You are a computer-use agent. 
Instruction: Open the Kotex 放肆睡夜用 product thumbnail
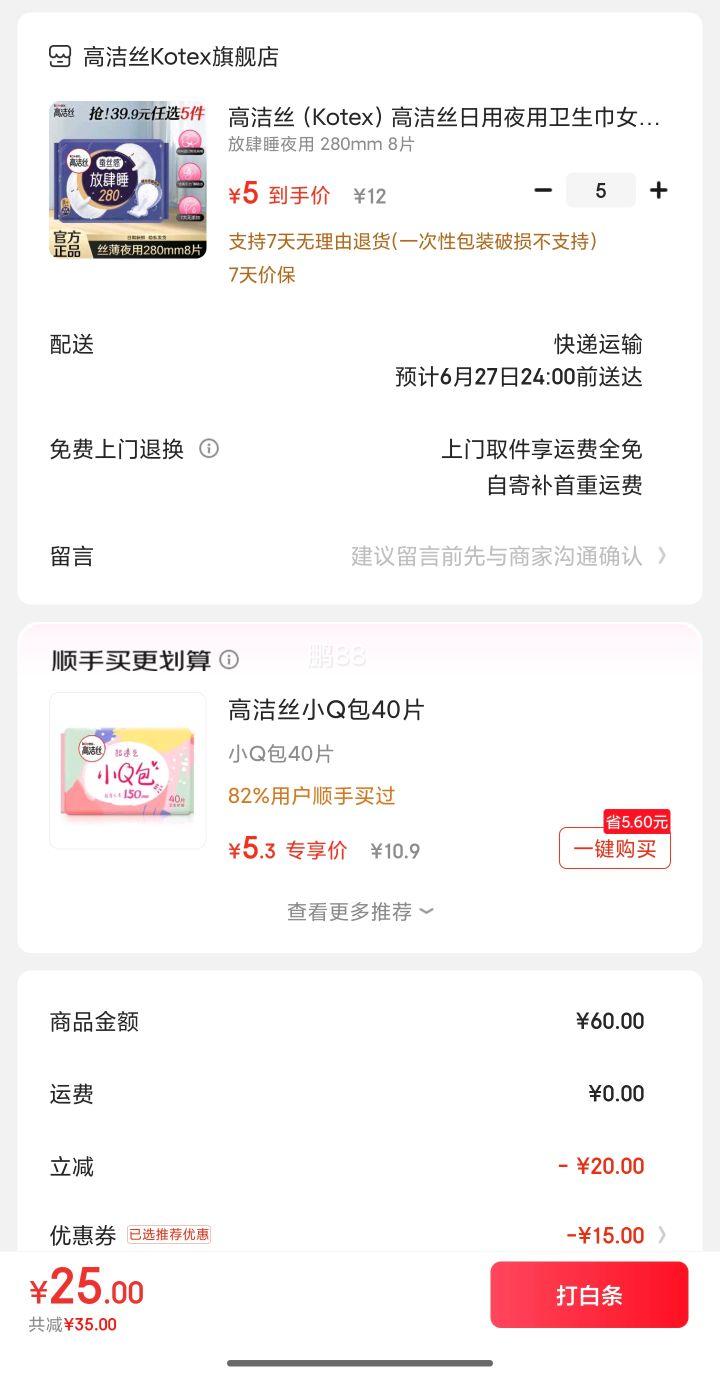pos(128,180)
